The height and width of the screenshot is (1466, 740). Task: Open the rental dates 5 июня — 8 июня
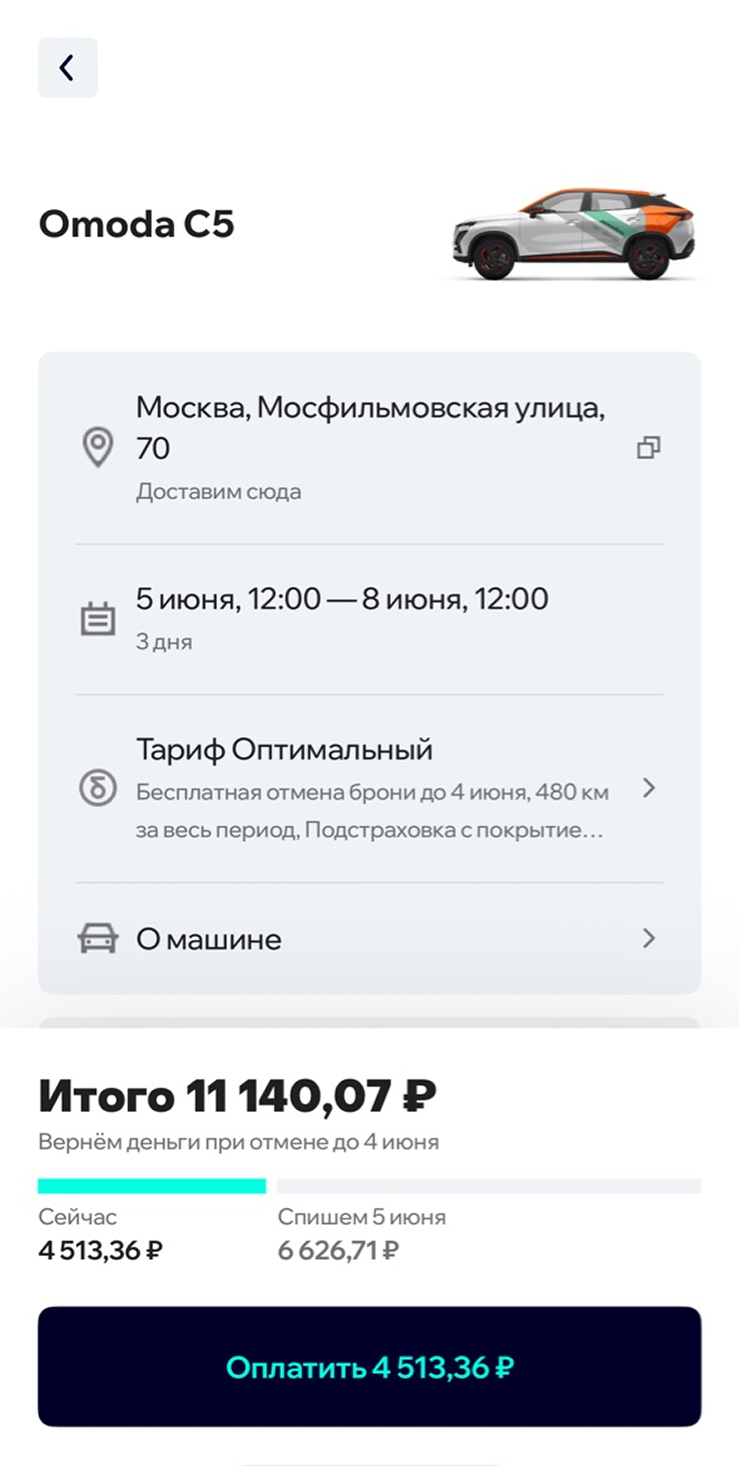[x=369, y=620]
